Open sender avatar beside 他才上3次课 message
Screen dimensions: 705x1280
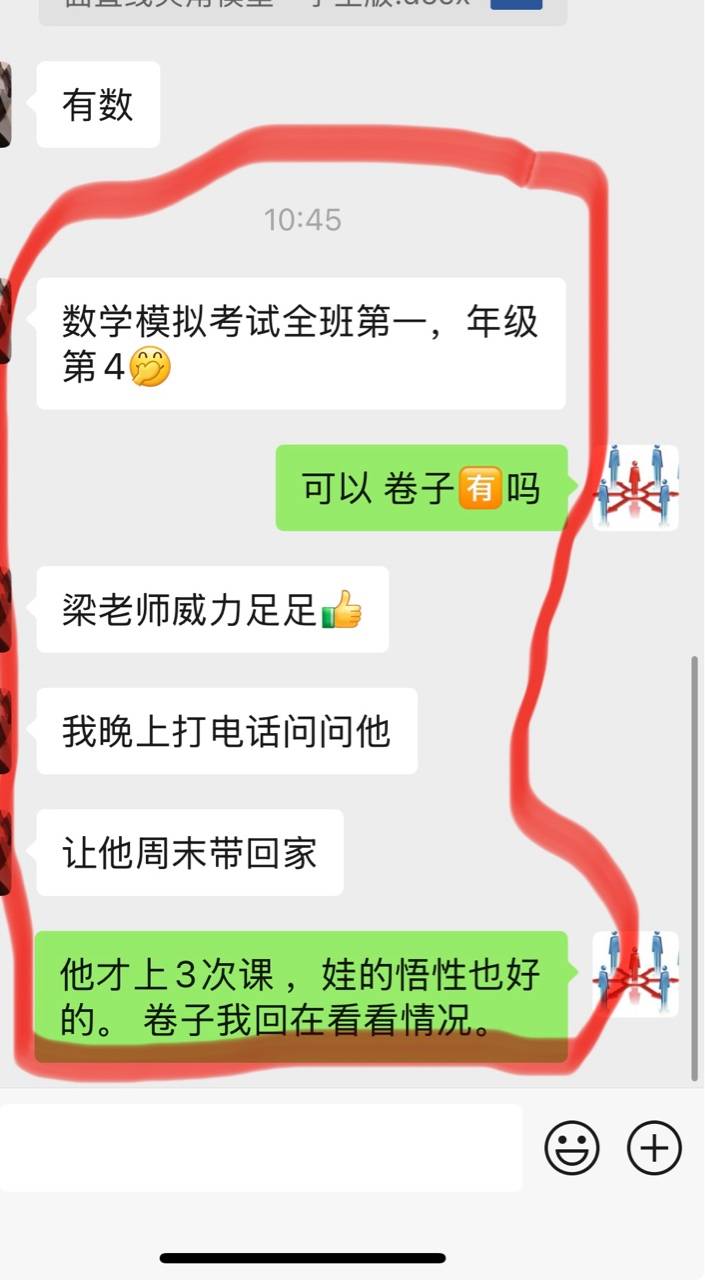pyautogui.click(x=636, y=975)
